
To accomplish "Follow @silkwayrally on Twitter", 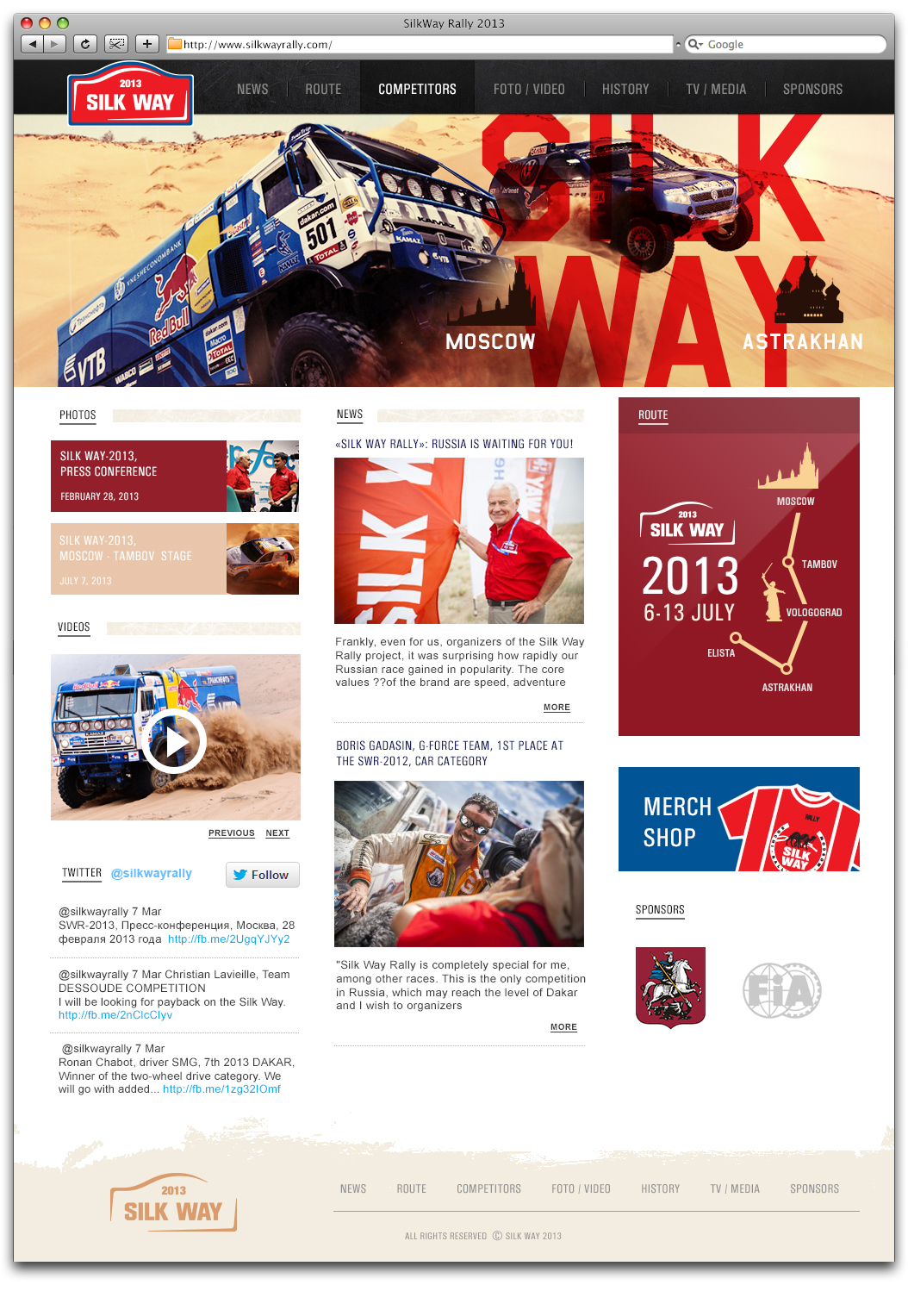I will [263, 875].
